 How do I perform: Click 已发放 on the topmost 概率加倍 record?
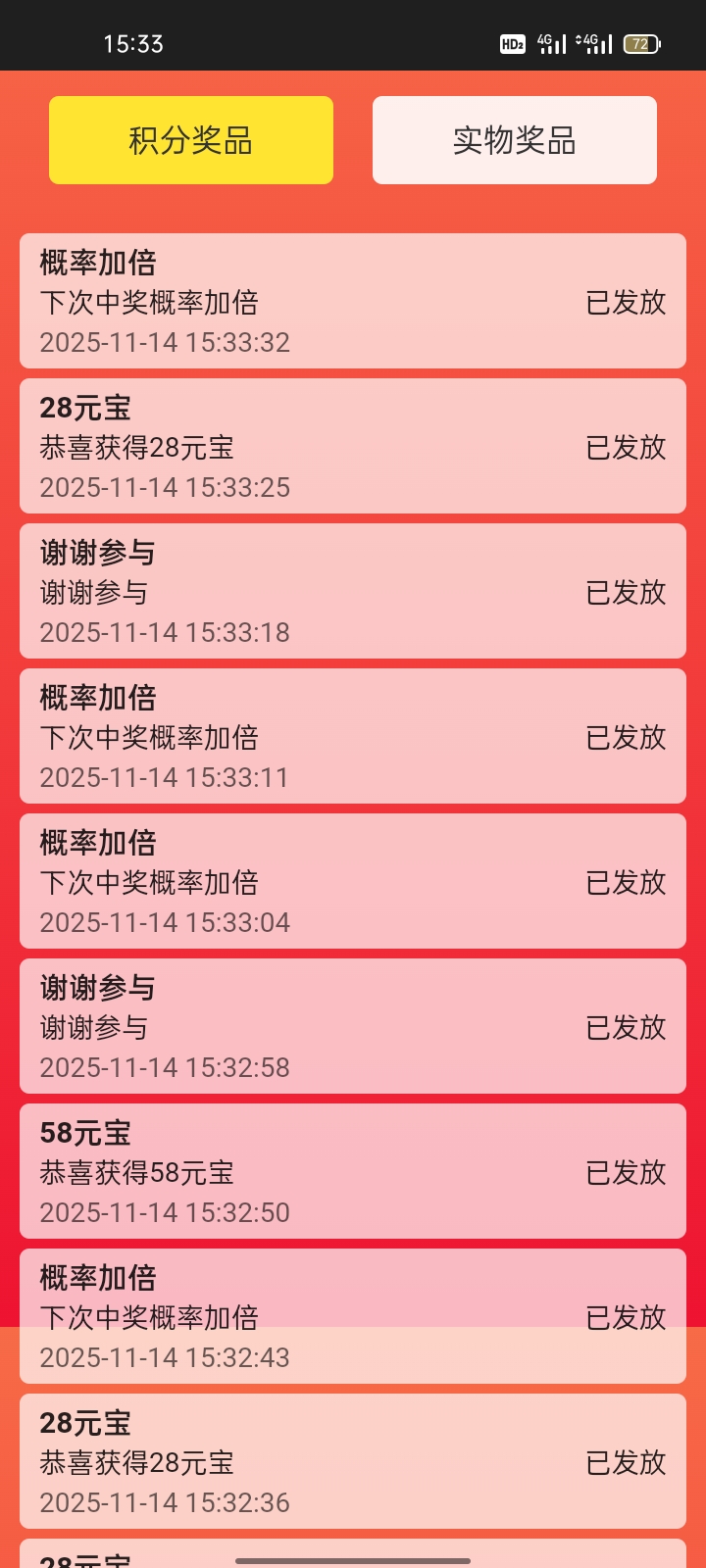(625, 304)
